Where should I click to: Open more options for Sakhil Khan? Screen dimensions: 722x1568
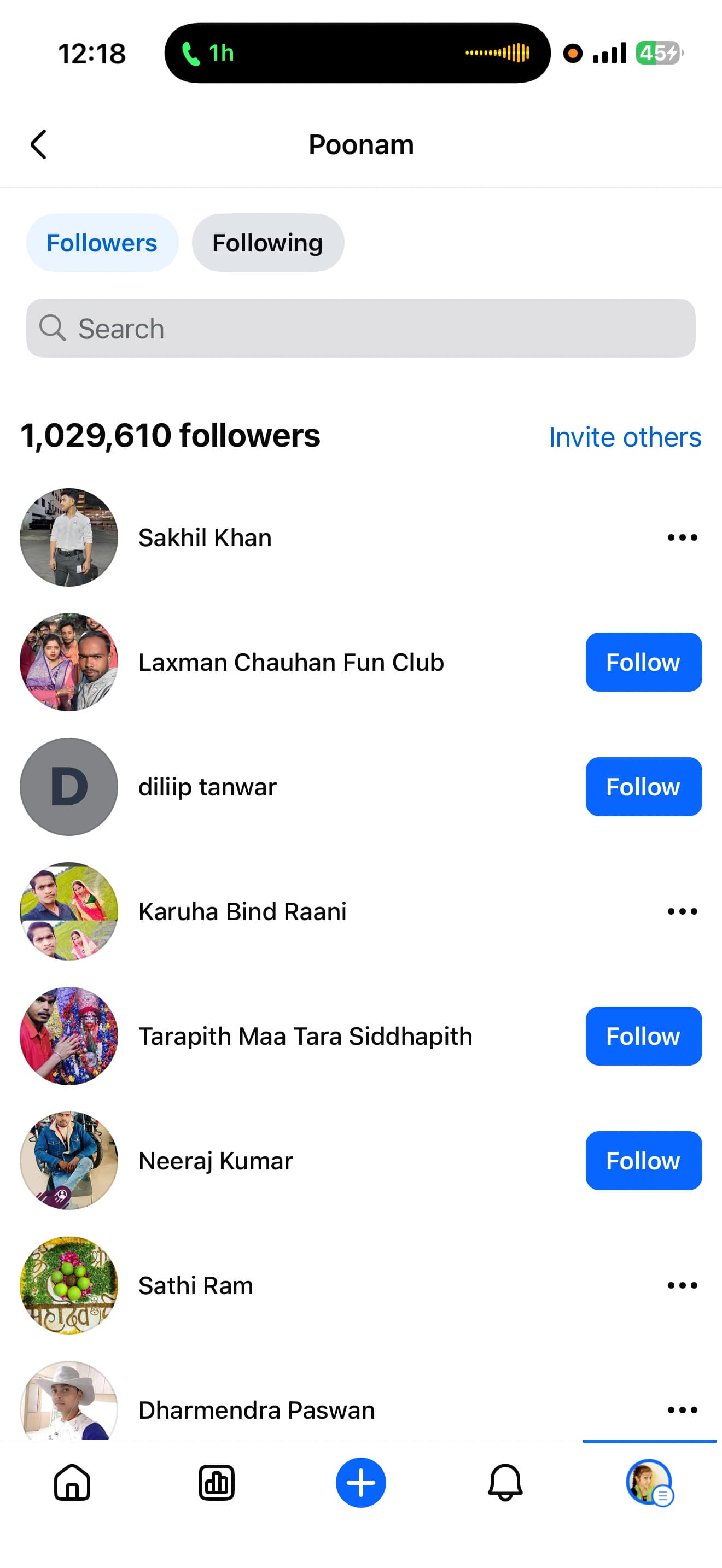[x=682, y=537]
